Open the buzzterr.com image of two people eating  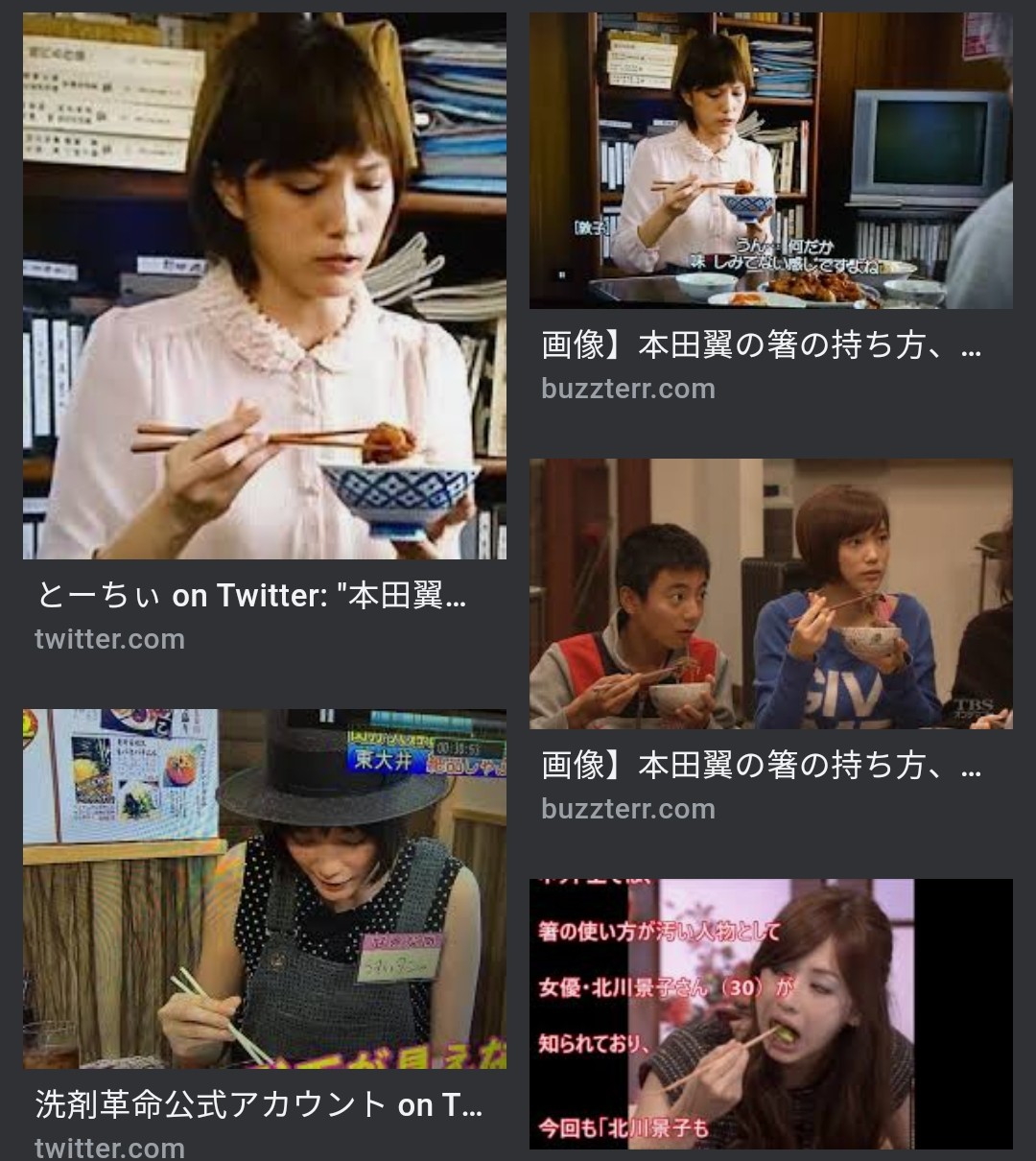point(770,594)
